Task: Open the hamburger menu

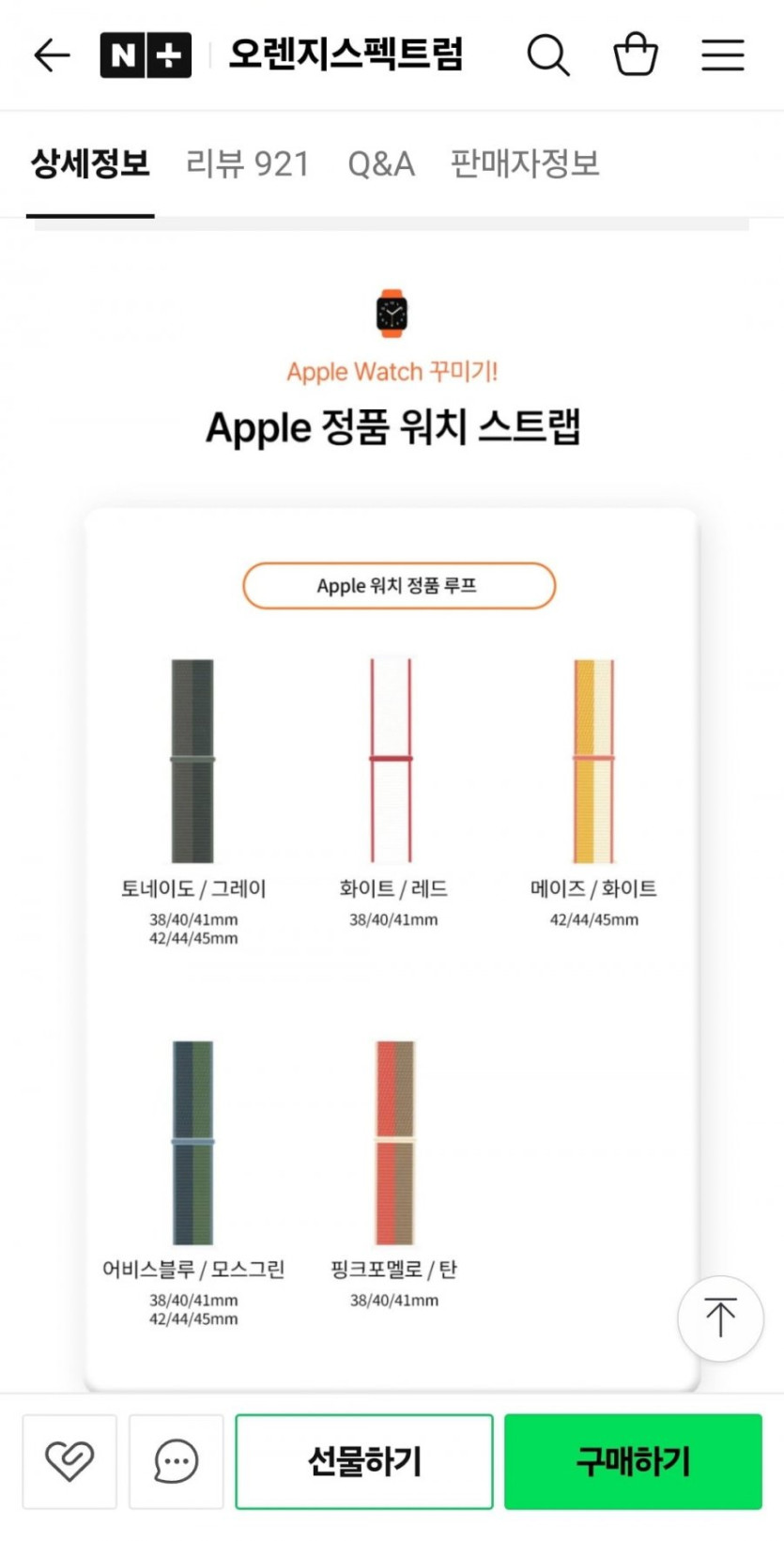Action: coord(723,55)
